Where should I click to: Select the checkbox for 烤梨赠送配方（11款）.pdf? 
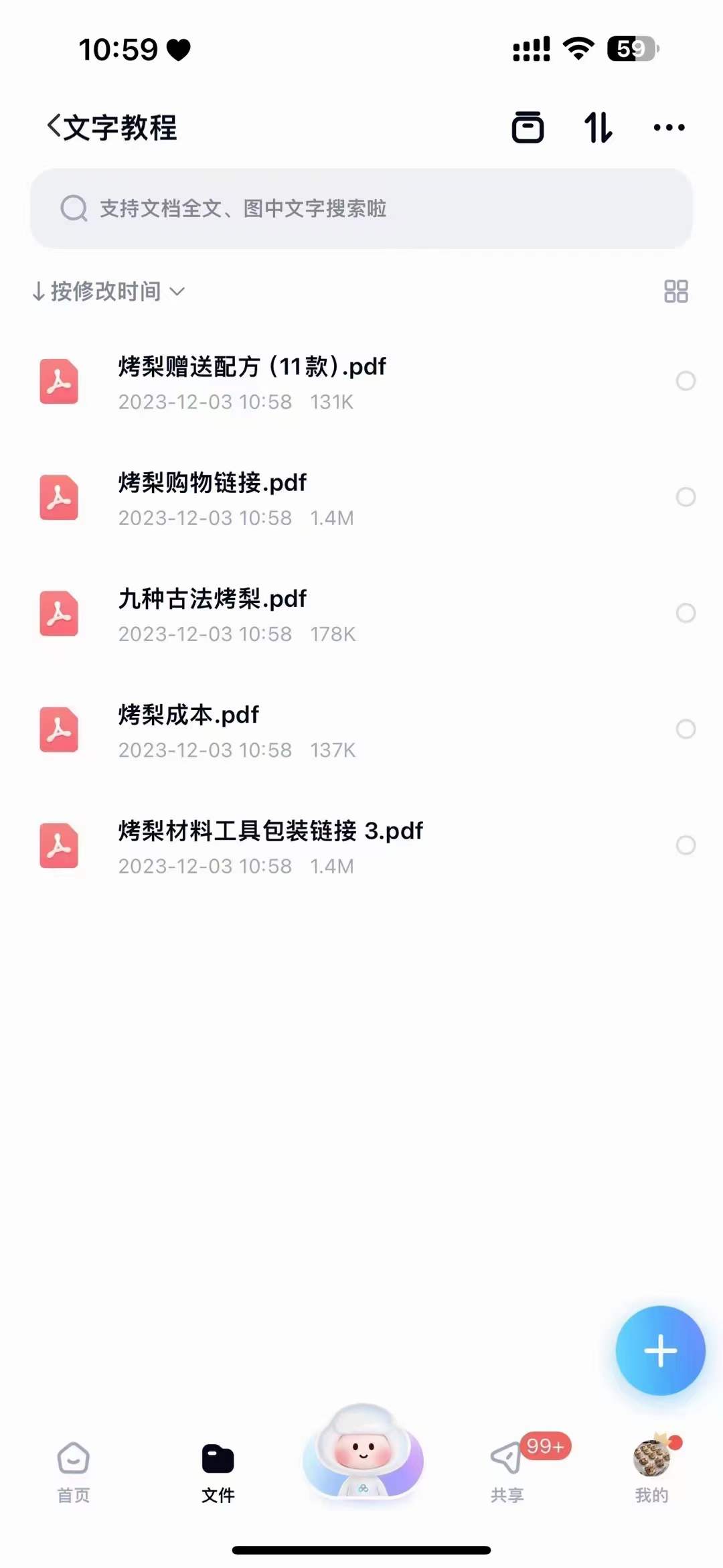pos(684,382)
